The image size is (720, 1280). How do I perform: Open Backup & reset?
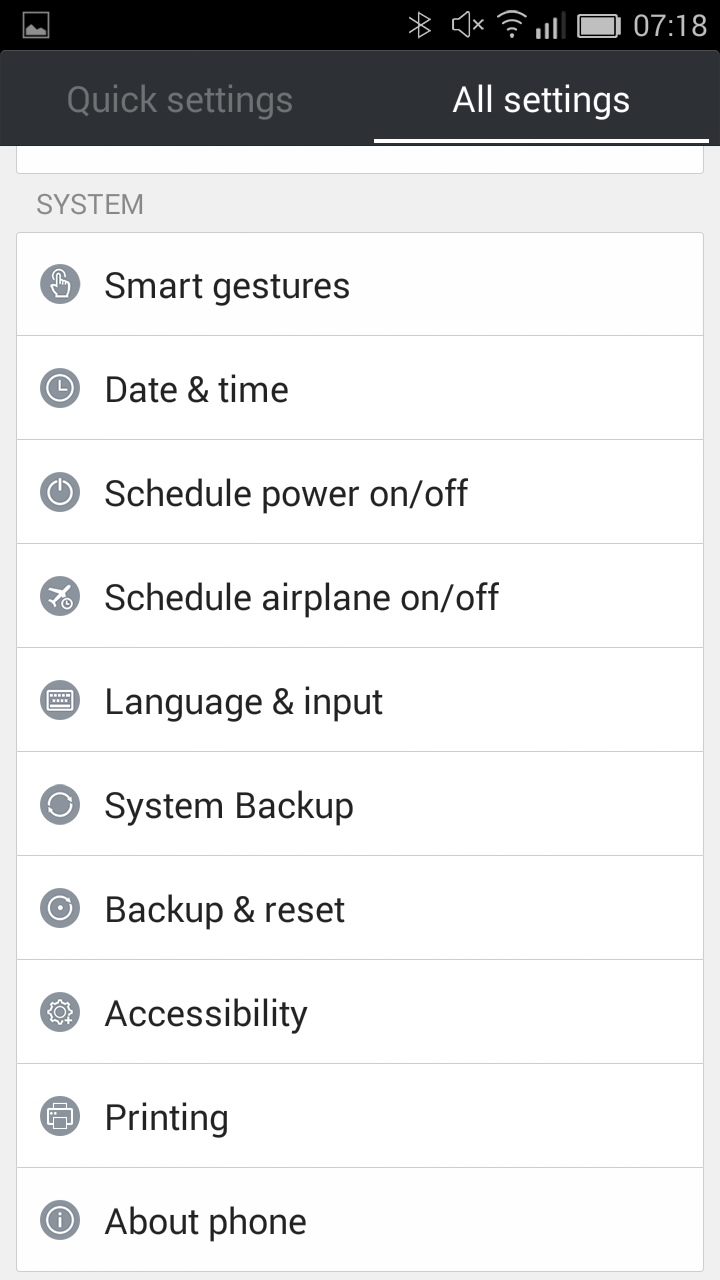360,908
